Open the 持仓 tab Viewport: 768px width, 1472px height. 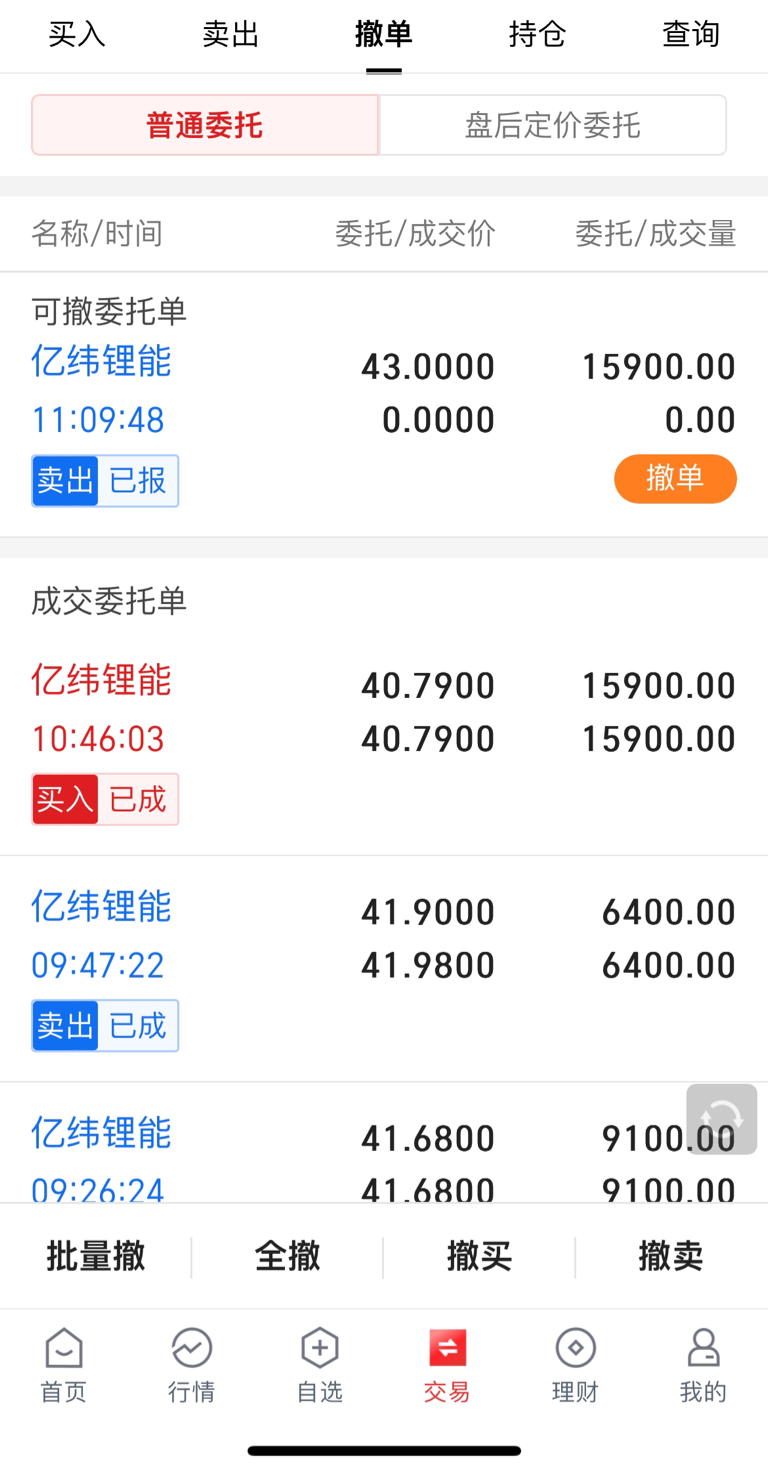tap(537, 35)
